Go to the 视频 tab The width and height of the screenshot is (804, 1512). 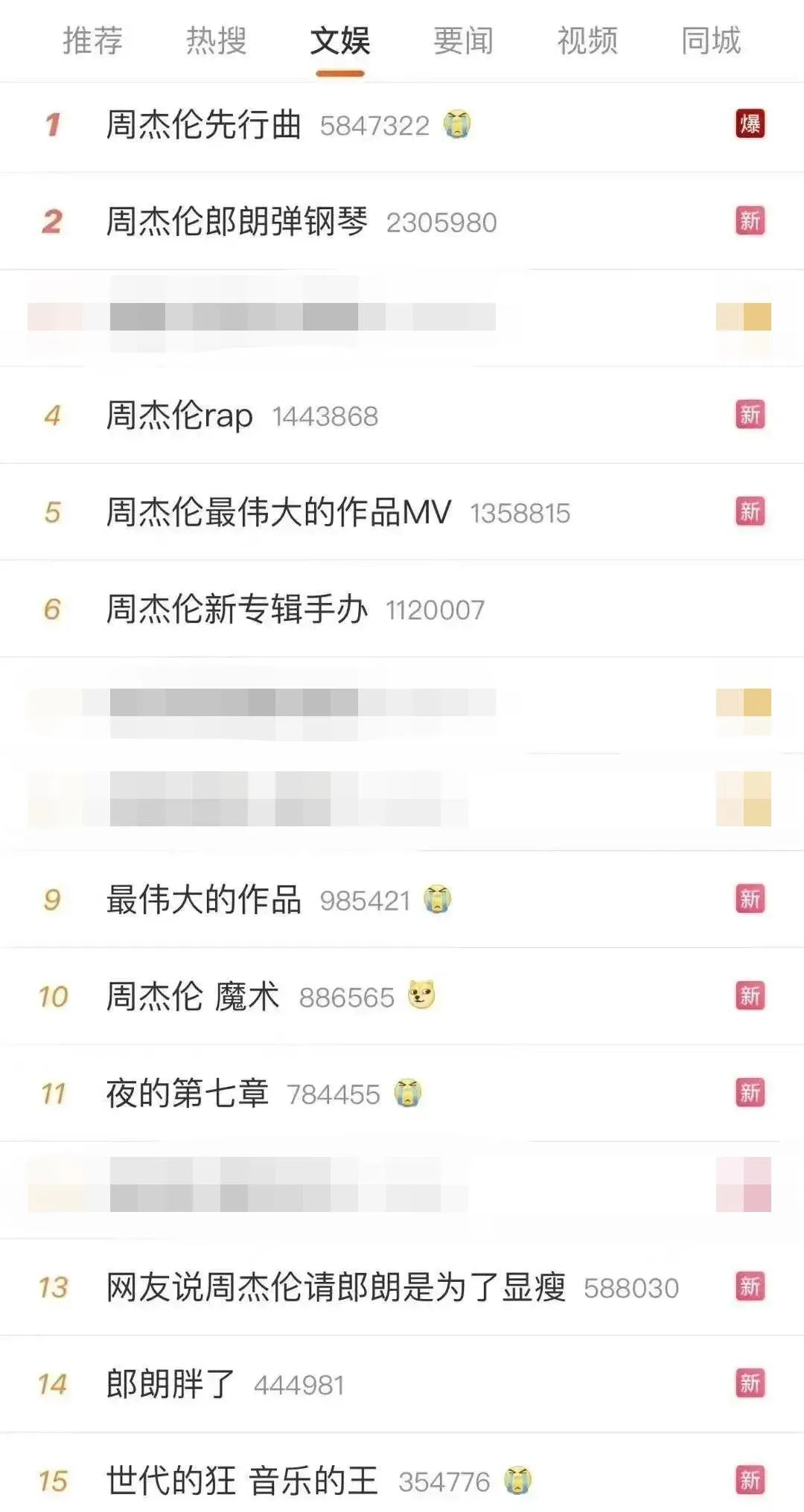(x=587, y=41)
